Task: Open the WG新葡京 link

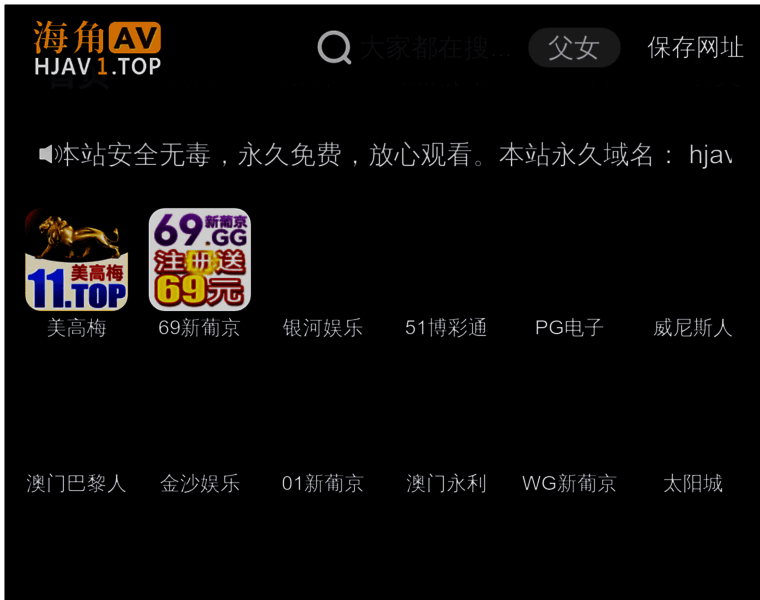Action: 569,484
